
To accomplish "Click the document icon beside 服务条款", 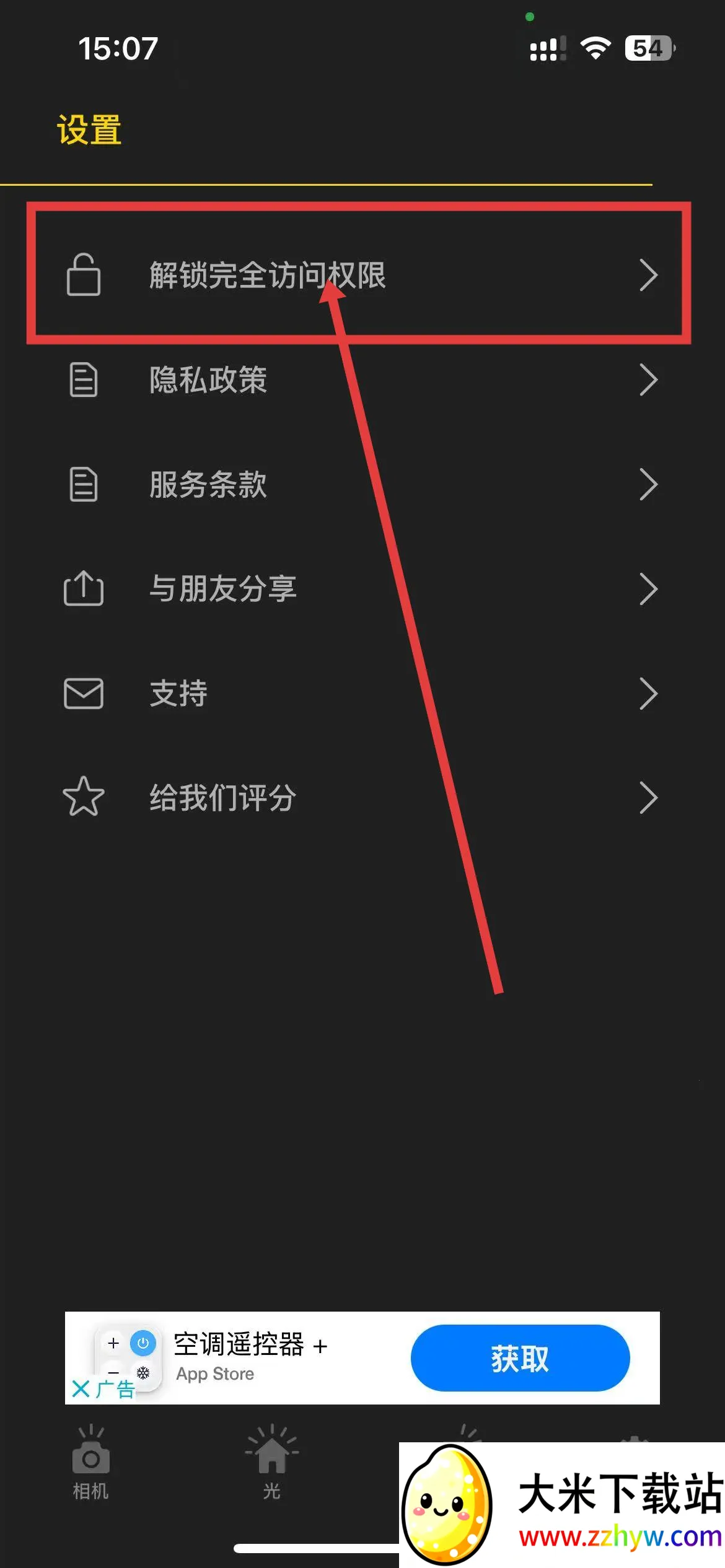I will (x=83, y=485).
